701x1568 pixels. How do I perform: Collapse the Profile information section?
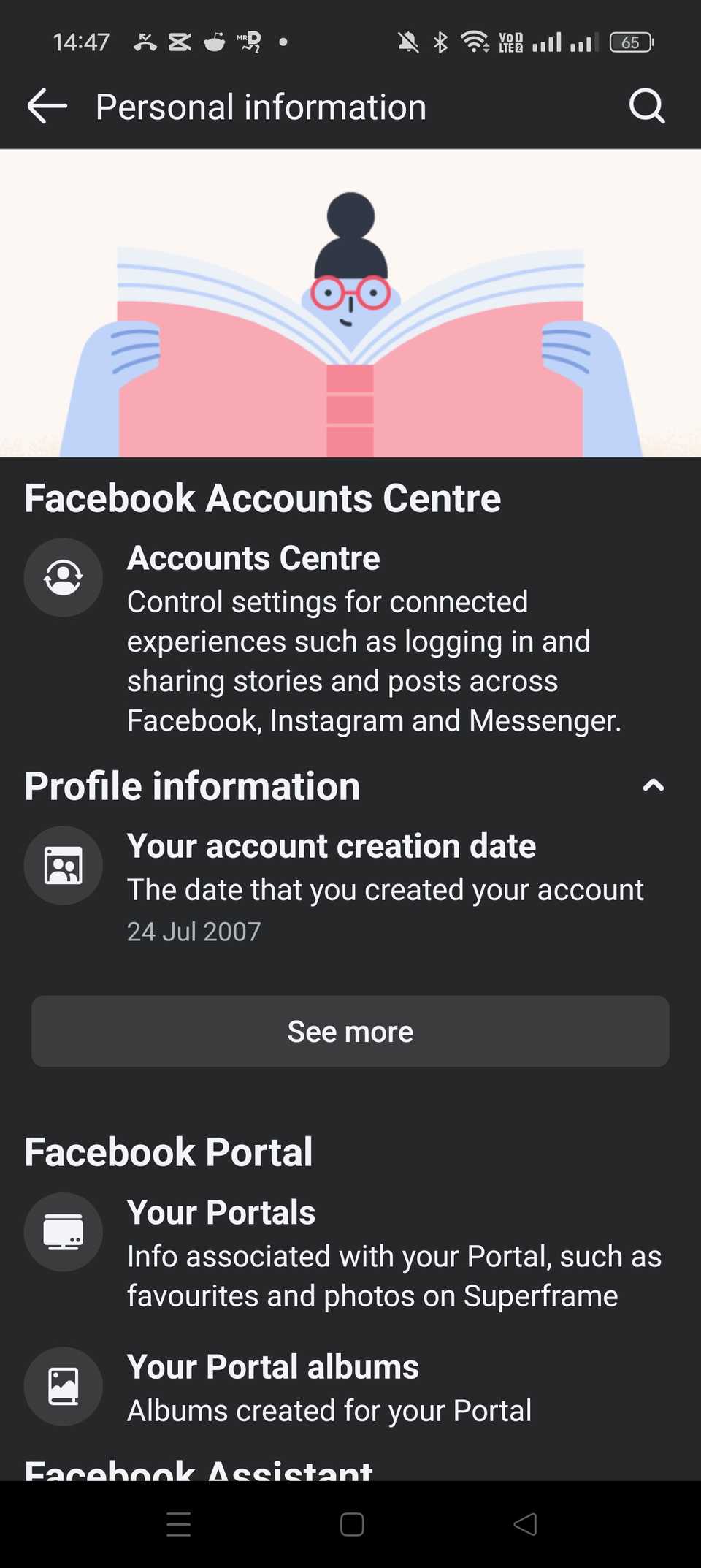click(653, 785)
